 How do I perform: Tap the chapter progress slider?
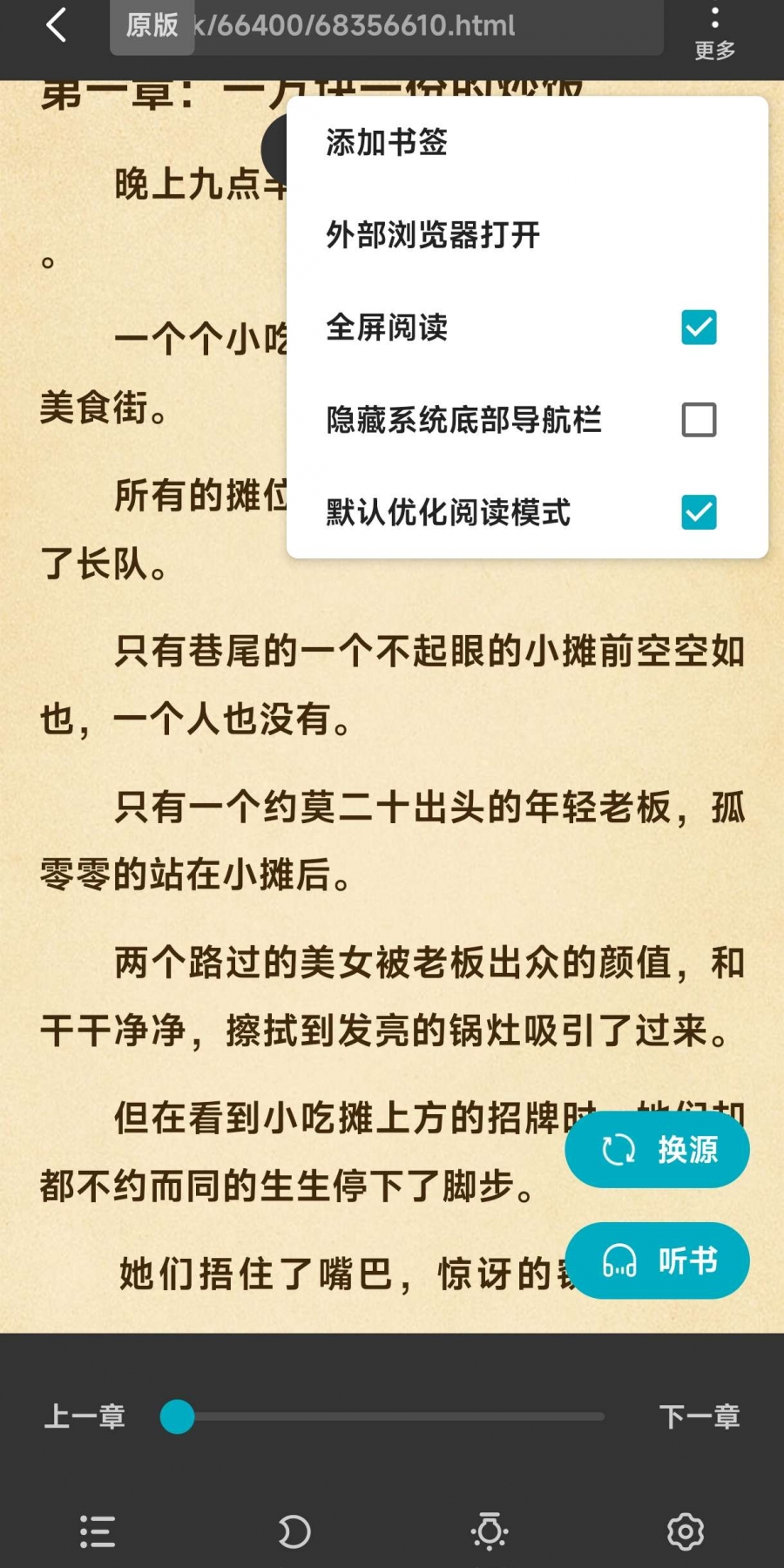click(383, 1416)
